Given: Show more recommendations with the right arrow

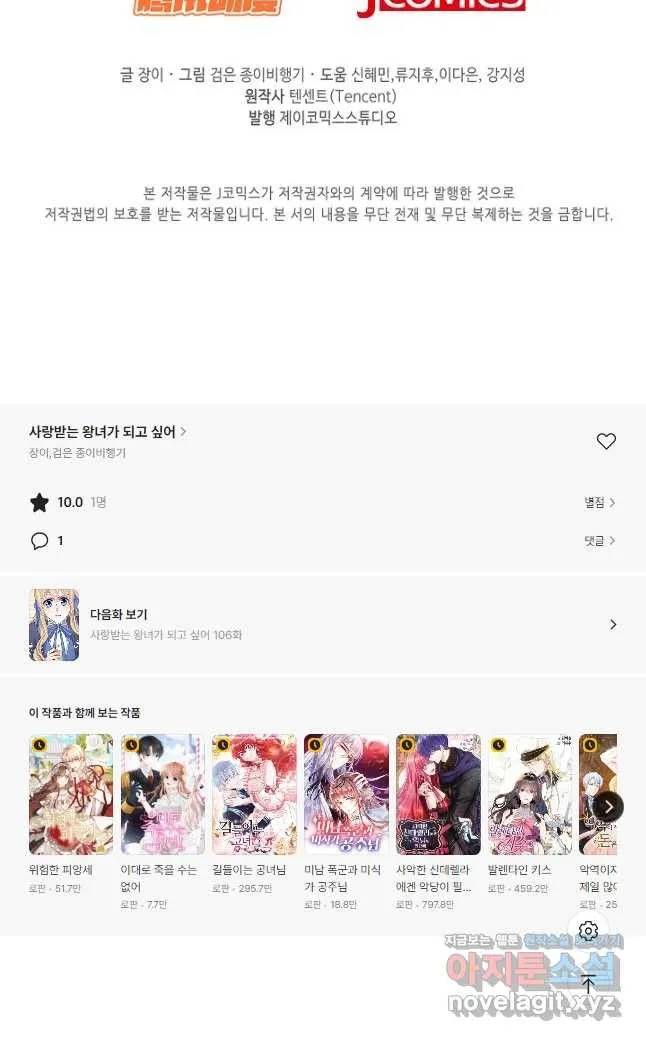Looking at the screenshot, I should (x=607, y=807).
